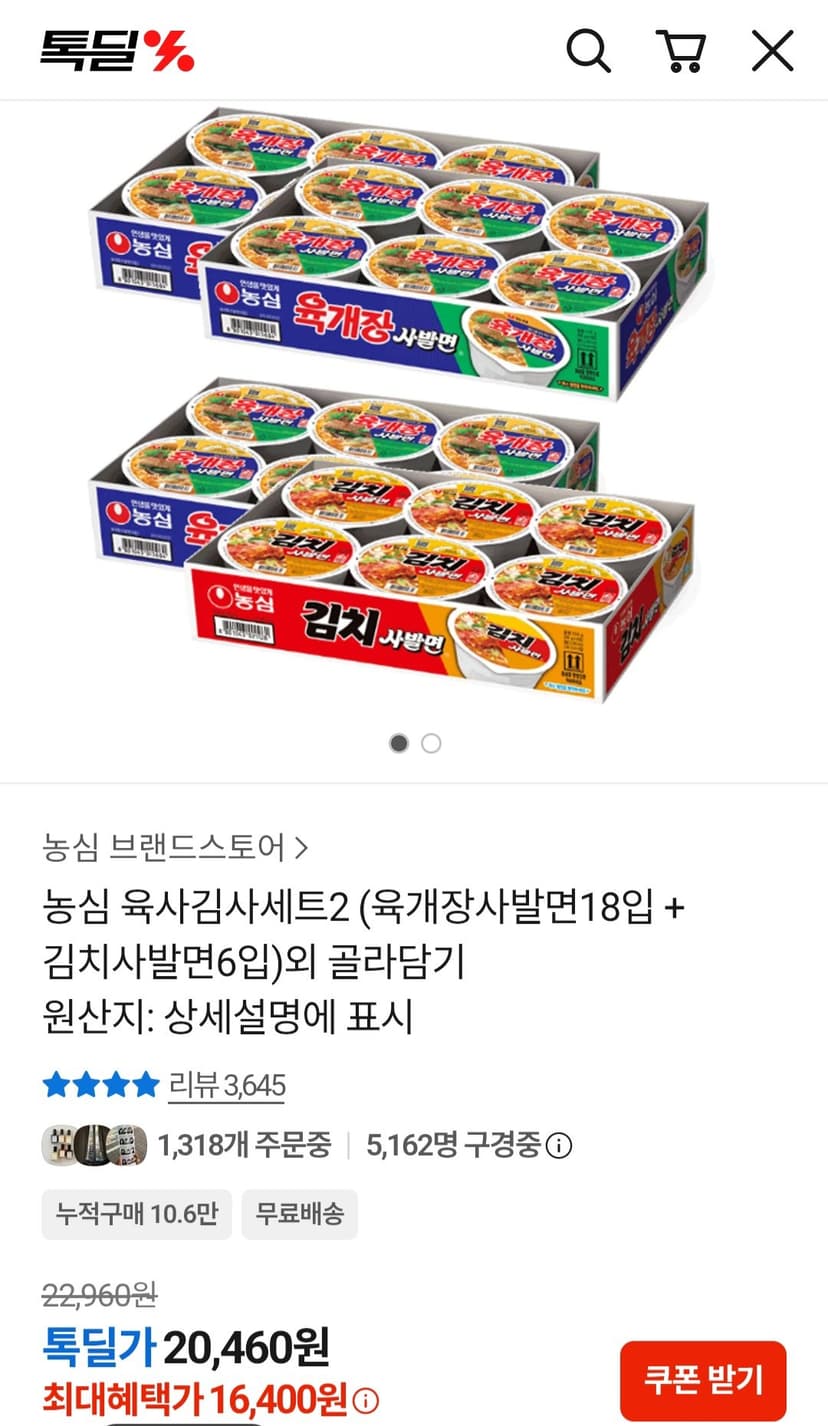The width and height of the screenshot is (828, 1426).
Task: Open the 농심 브랜드스토어 link
Action: click(x=176, y=848)
